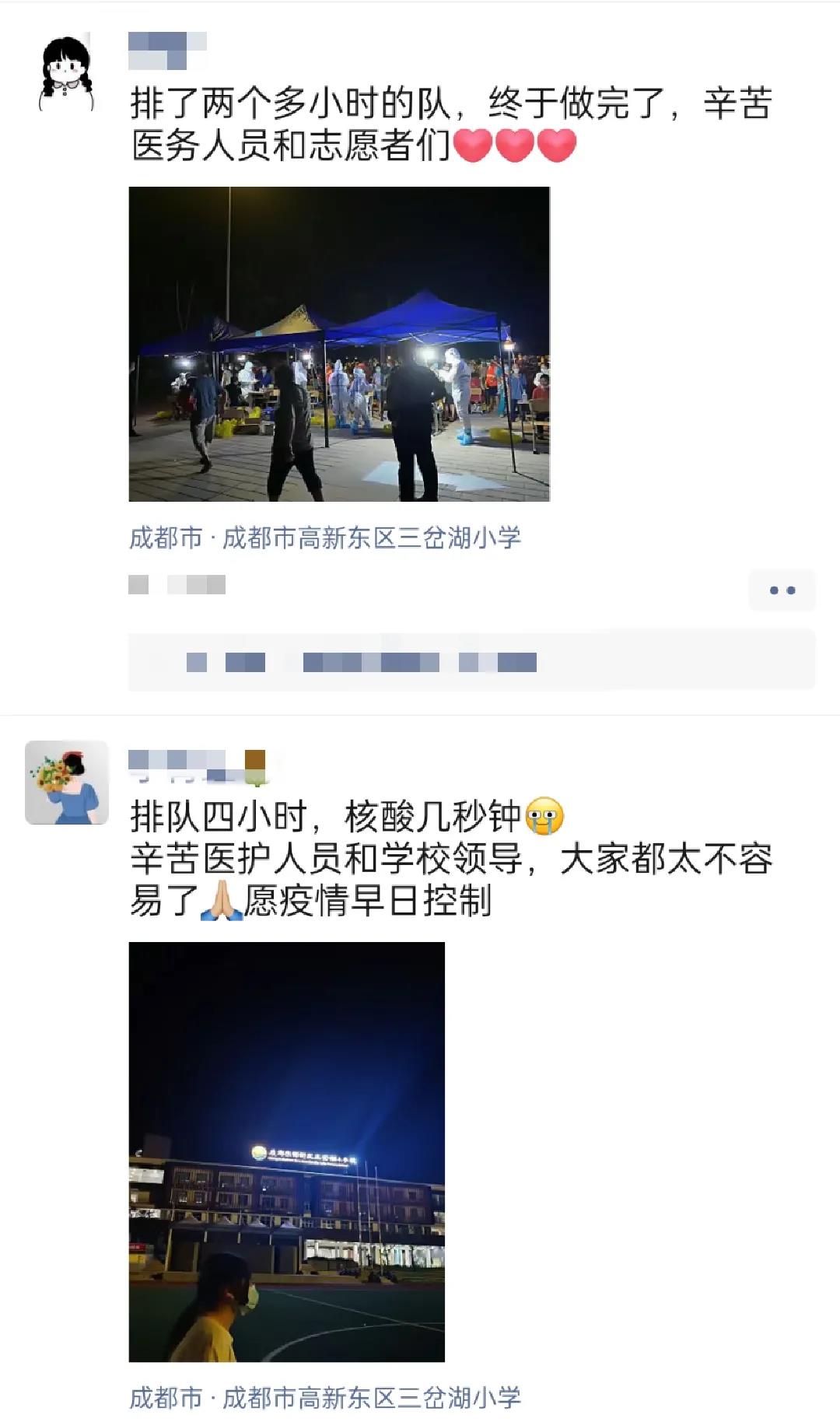Image resolution: width=840 pixels, height=1422 pixels.
Task: Open the nucleic acid testing tents photo
Action: pos(339,344)
